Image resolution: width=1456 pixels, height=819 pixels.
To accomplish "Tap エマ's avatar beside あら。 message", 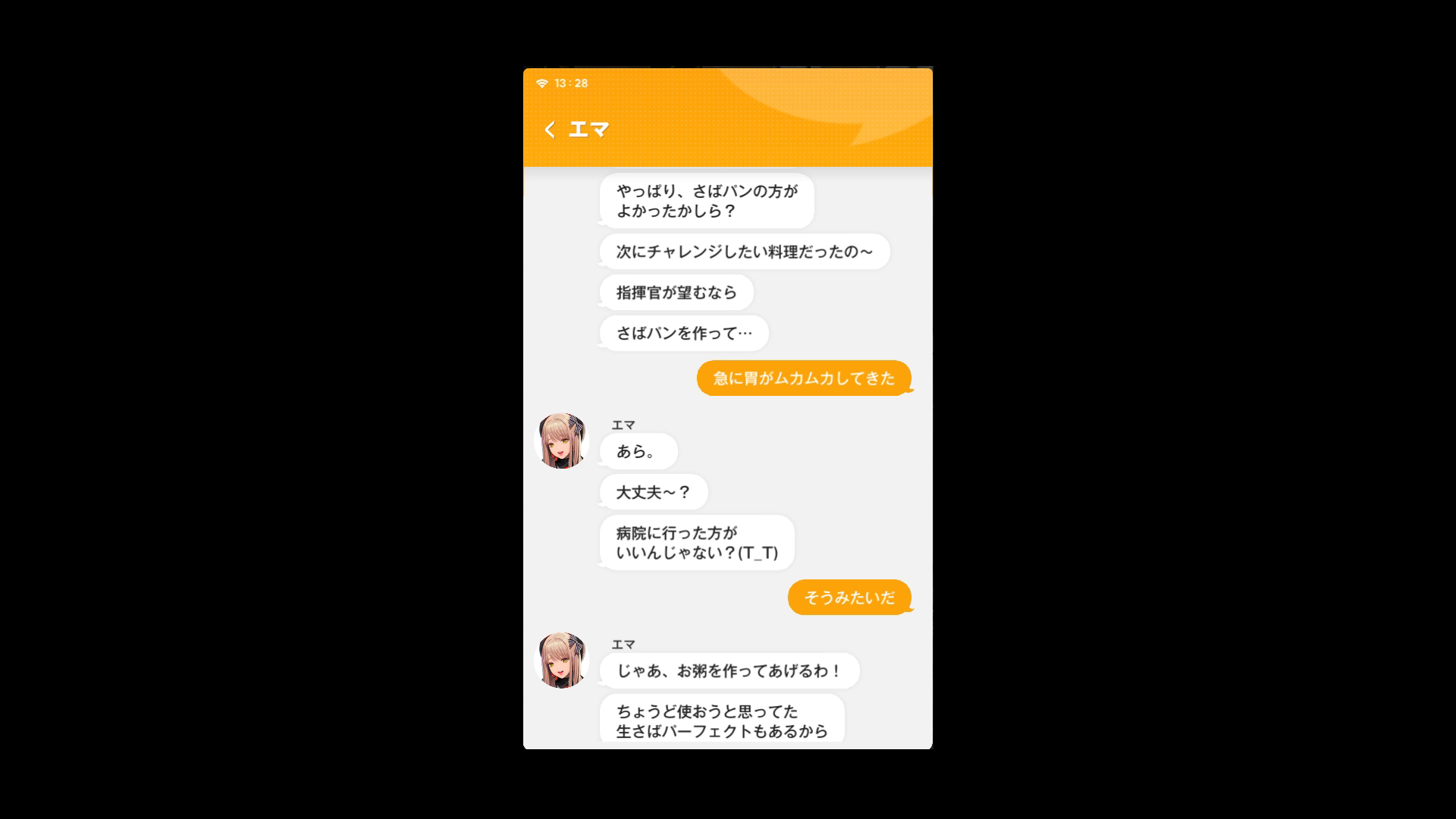I will pyautogui.click(x=562, y=441).
